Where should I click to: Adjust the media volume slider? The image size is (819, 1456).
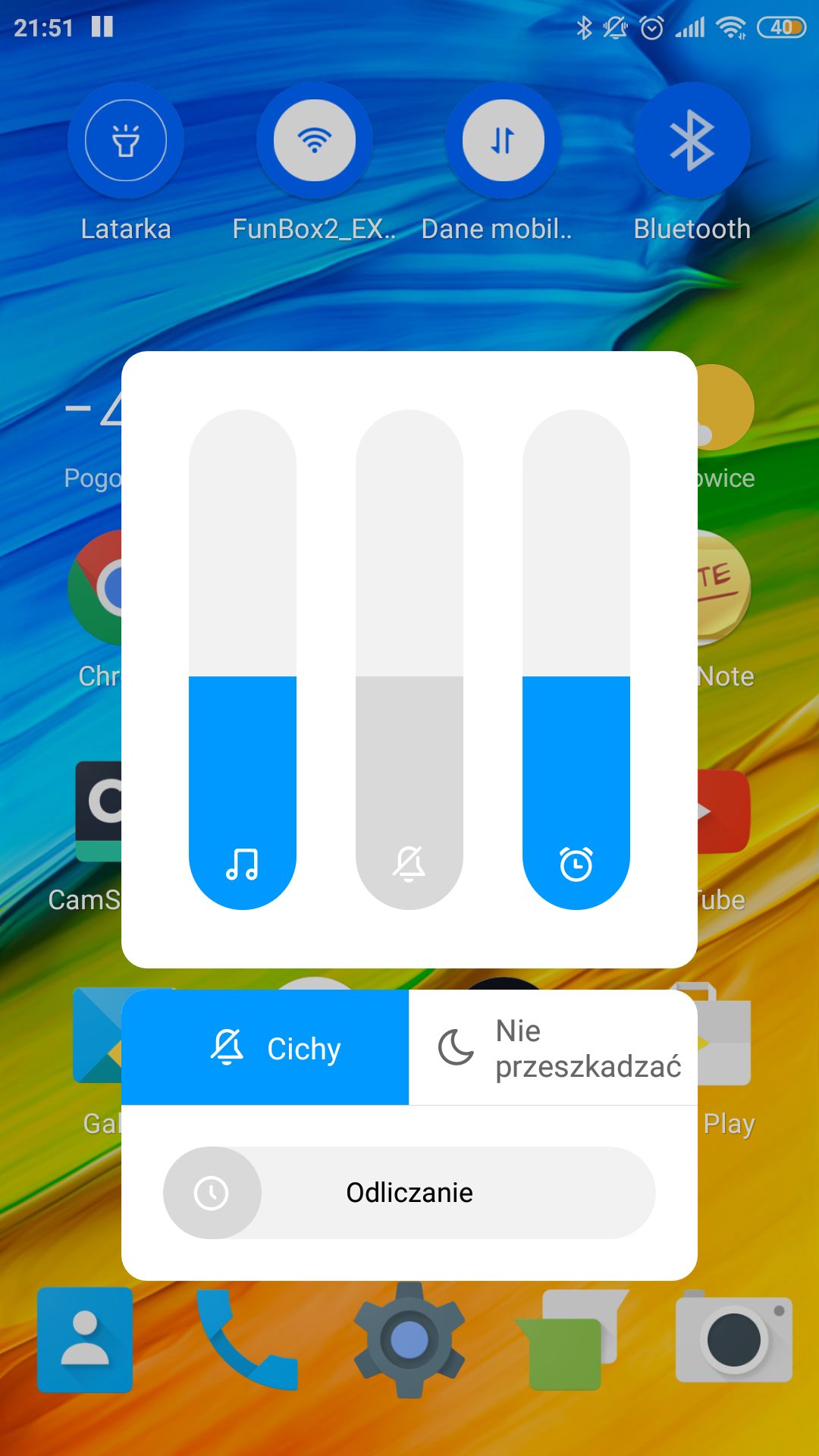(243, 660)
